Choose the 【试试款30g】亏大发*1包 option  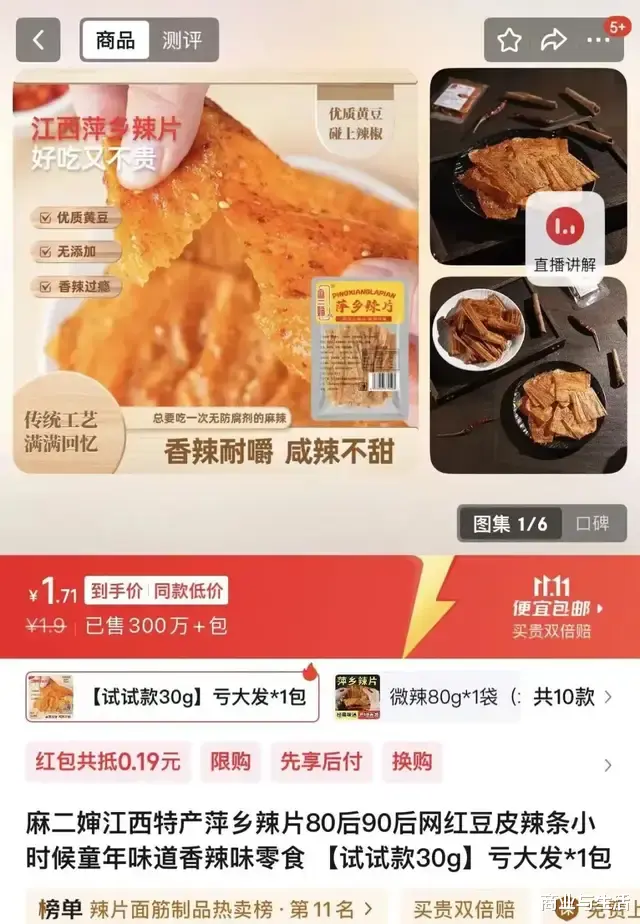(x=172, y=697)
